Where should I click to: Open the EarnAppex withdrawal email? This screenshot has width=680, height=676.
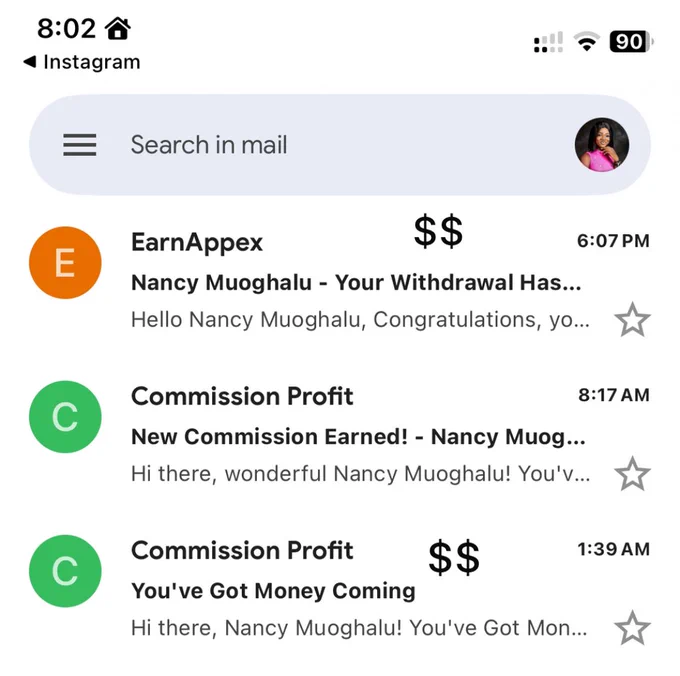tap(340, 280)
